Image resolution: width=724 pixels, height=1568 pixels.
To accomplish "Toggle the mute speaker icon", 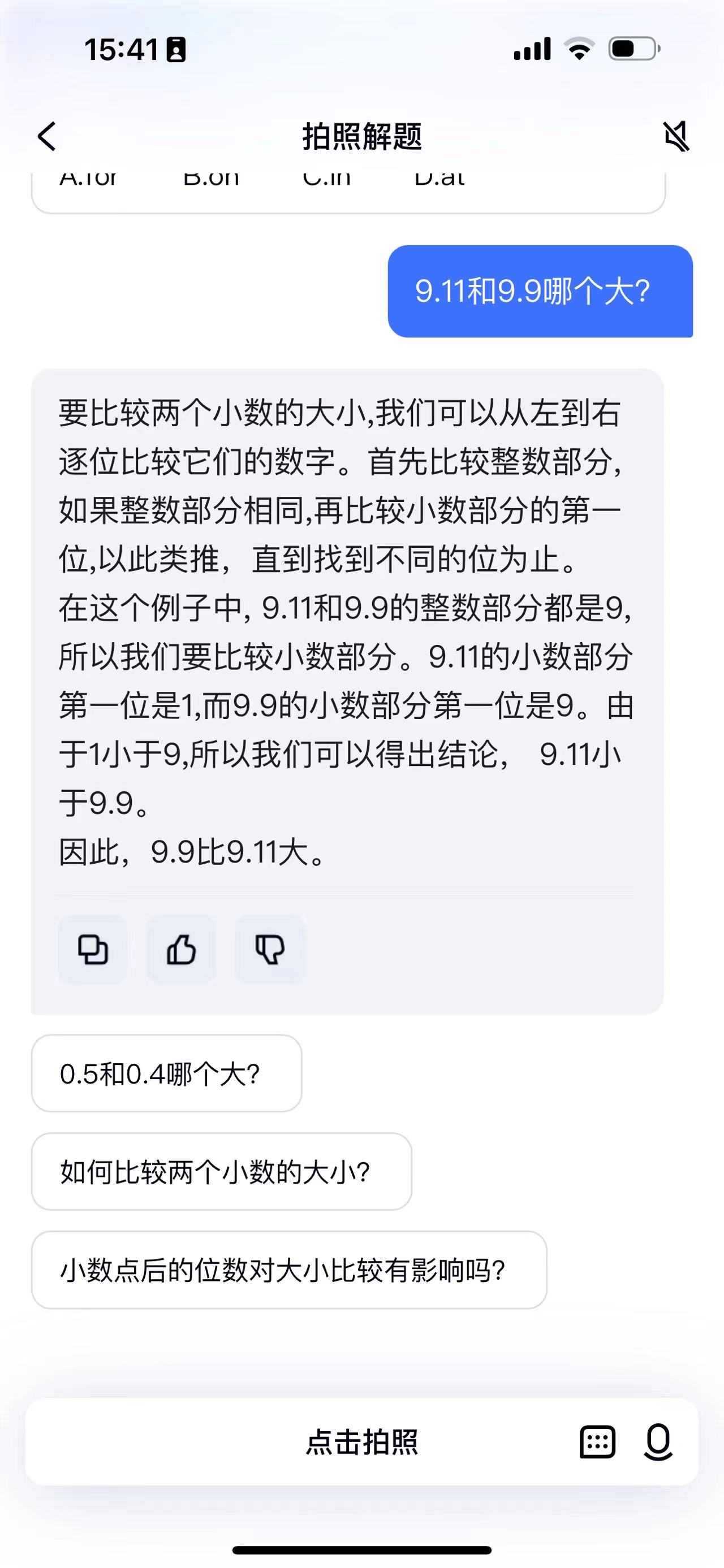I will 676,136.
